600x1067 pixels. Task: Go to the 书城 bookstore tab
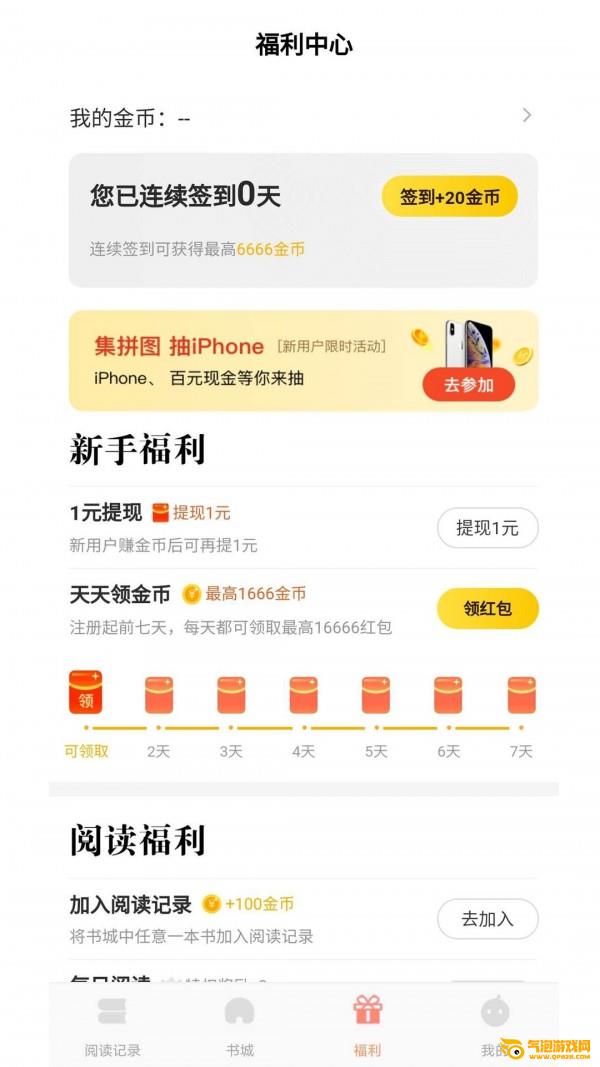click(x=240, y=1026)
